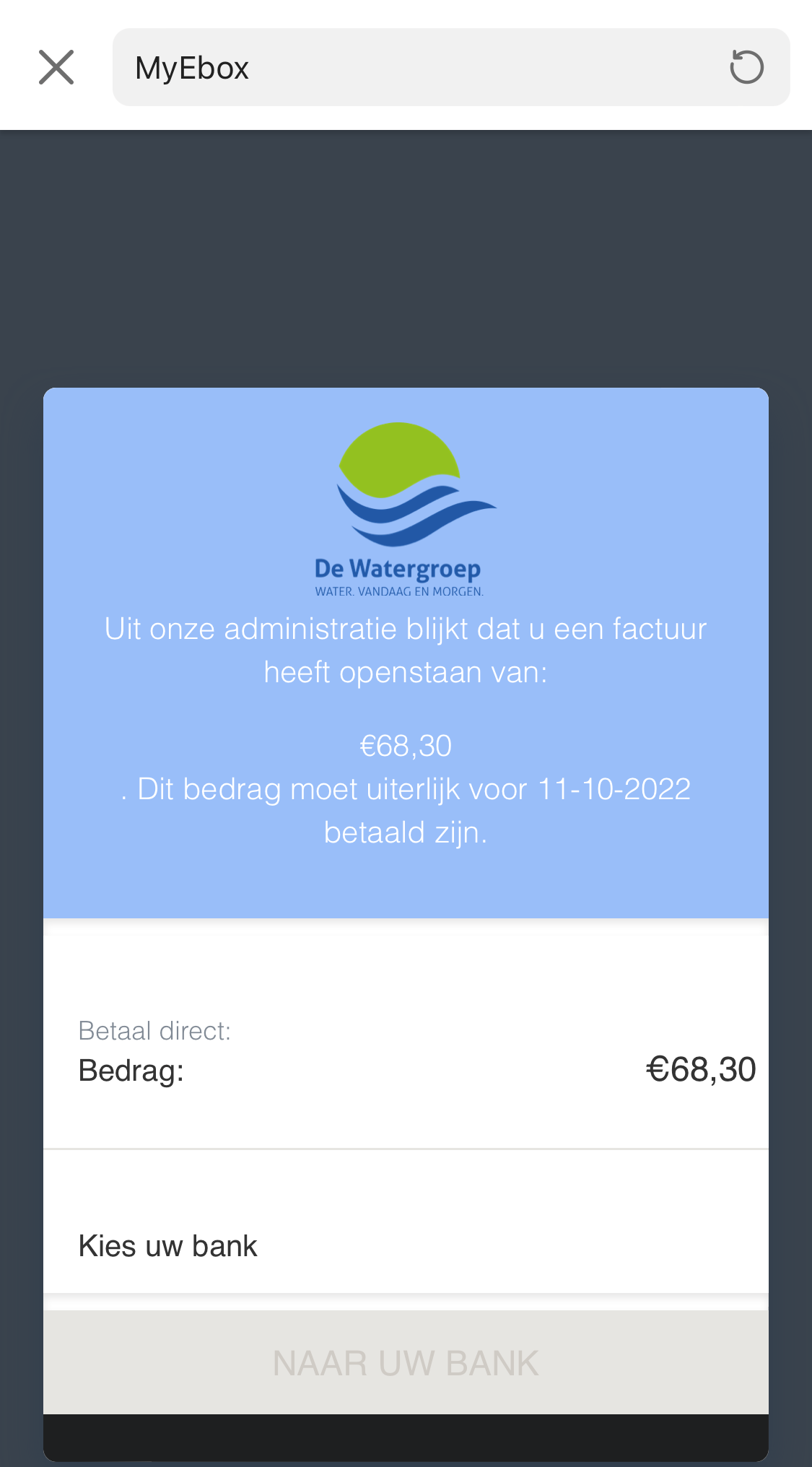The image size is (812, 1467).
Task: Close the in-app browser
Action: [x=56, y=67]
